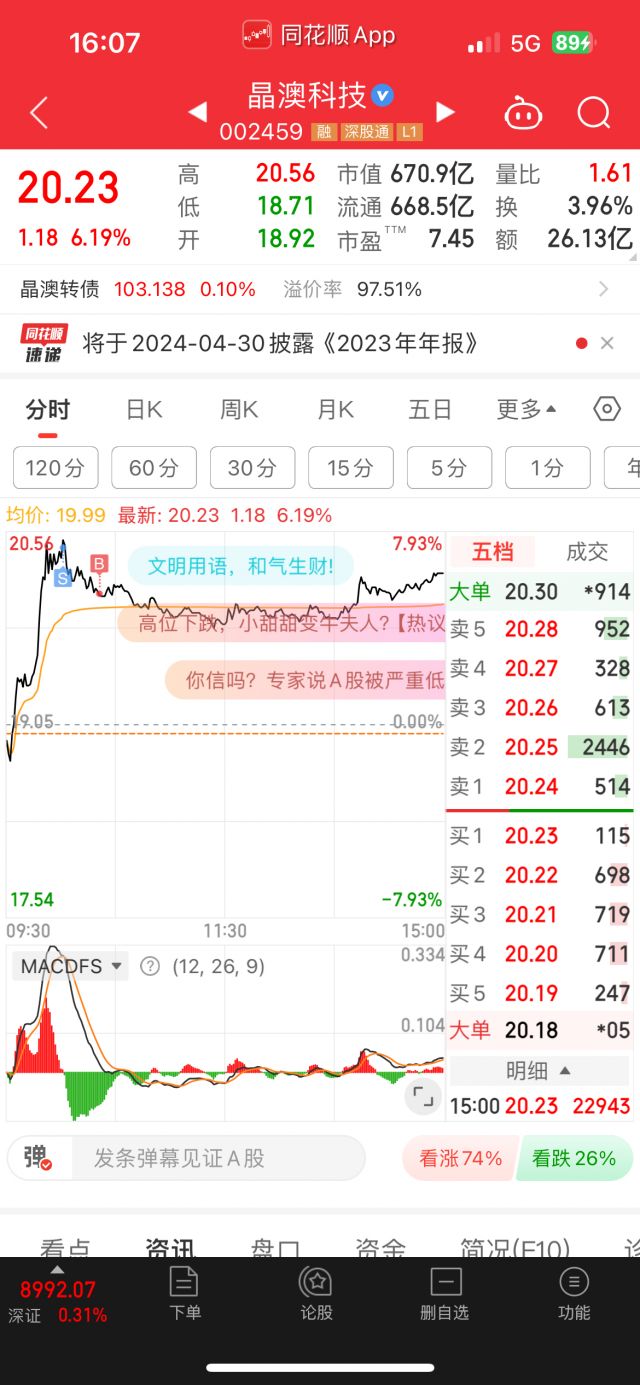Switch to the 日K chart tab

point(144,409)
